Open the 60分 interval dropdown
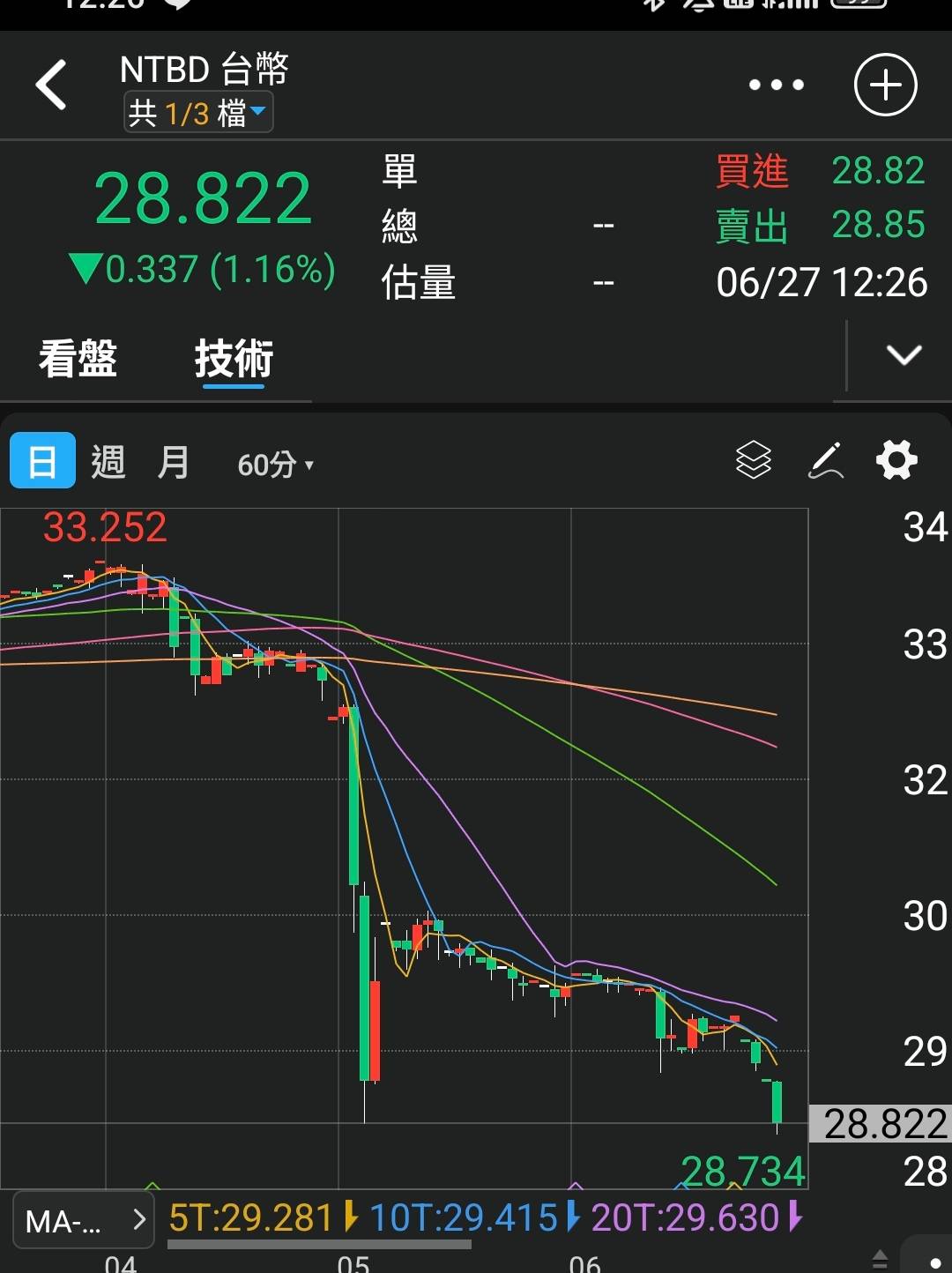The image size is (952, 1273). point(275,465)
